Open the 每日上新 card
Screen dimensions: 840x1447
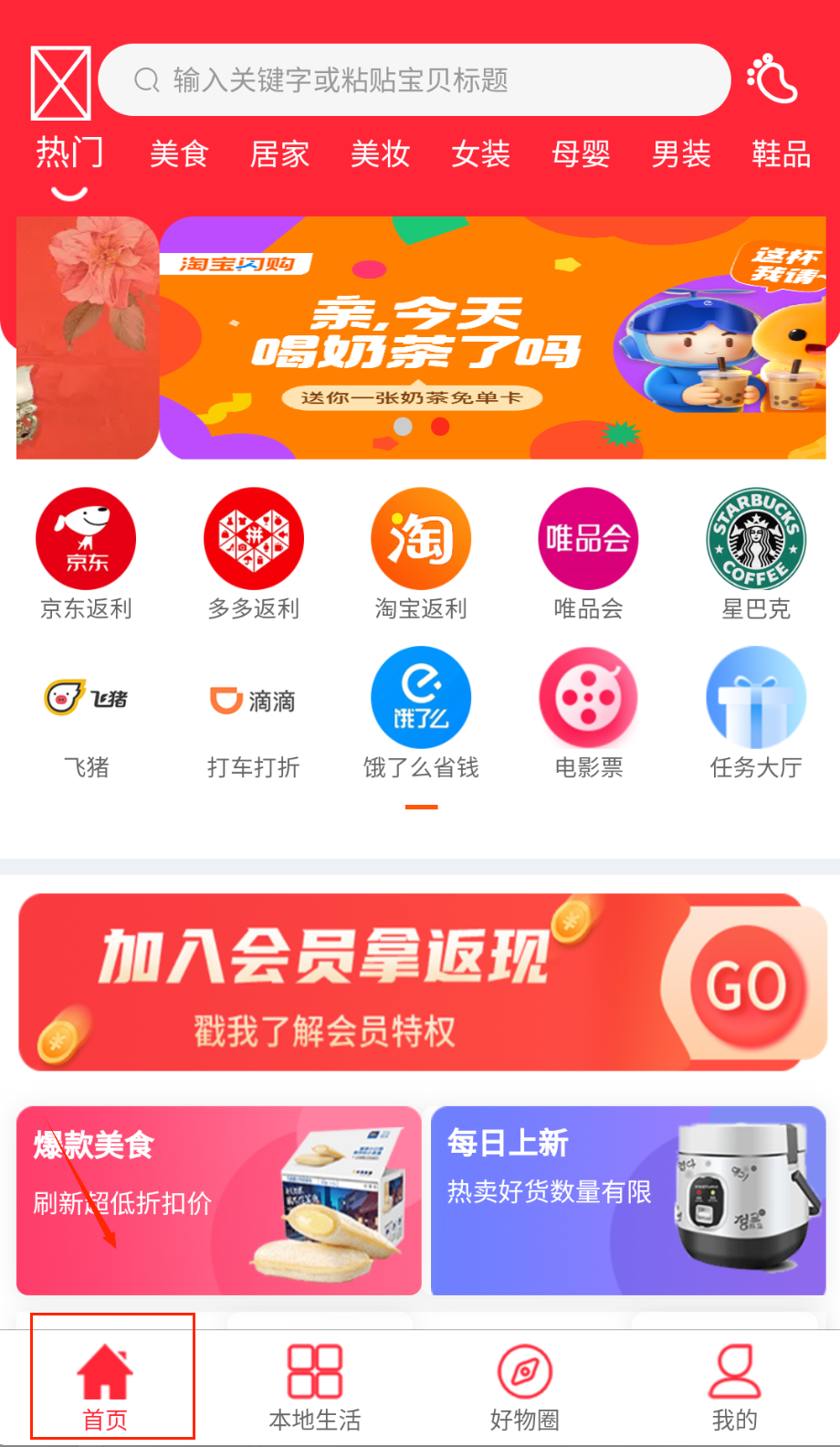pyautogui.click(x=628, y=1199)
